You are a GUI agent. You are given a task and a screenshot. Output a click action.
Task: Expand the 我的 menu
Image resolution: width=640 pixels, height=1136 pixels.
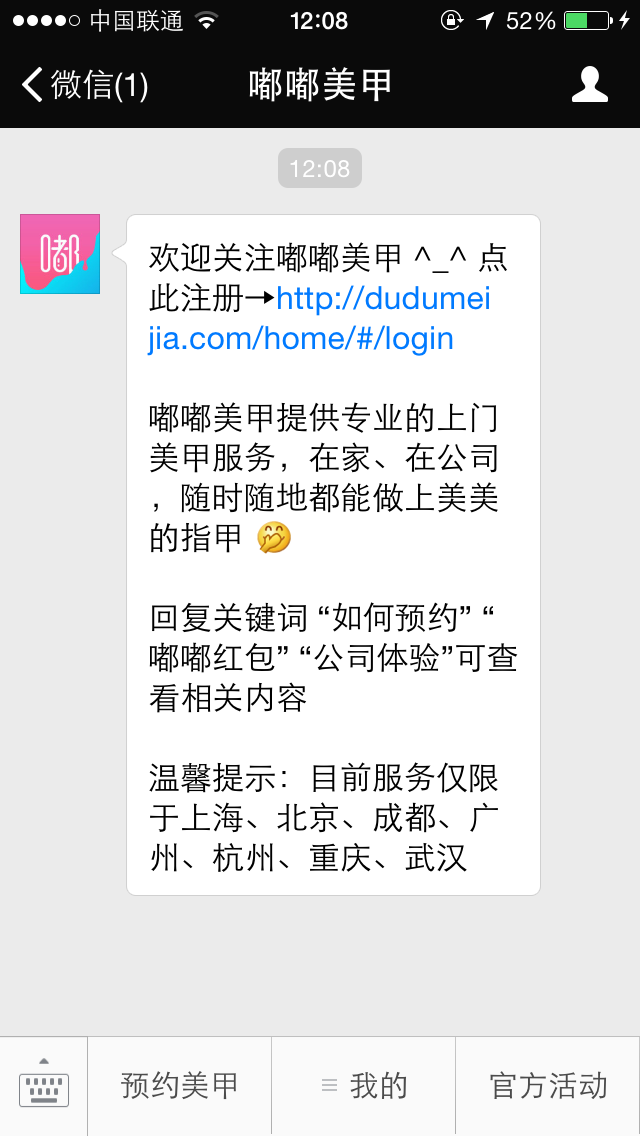pos(364,1086)
